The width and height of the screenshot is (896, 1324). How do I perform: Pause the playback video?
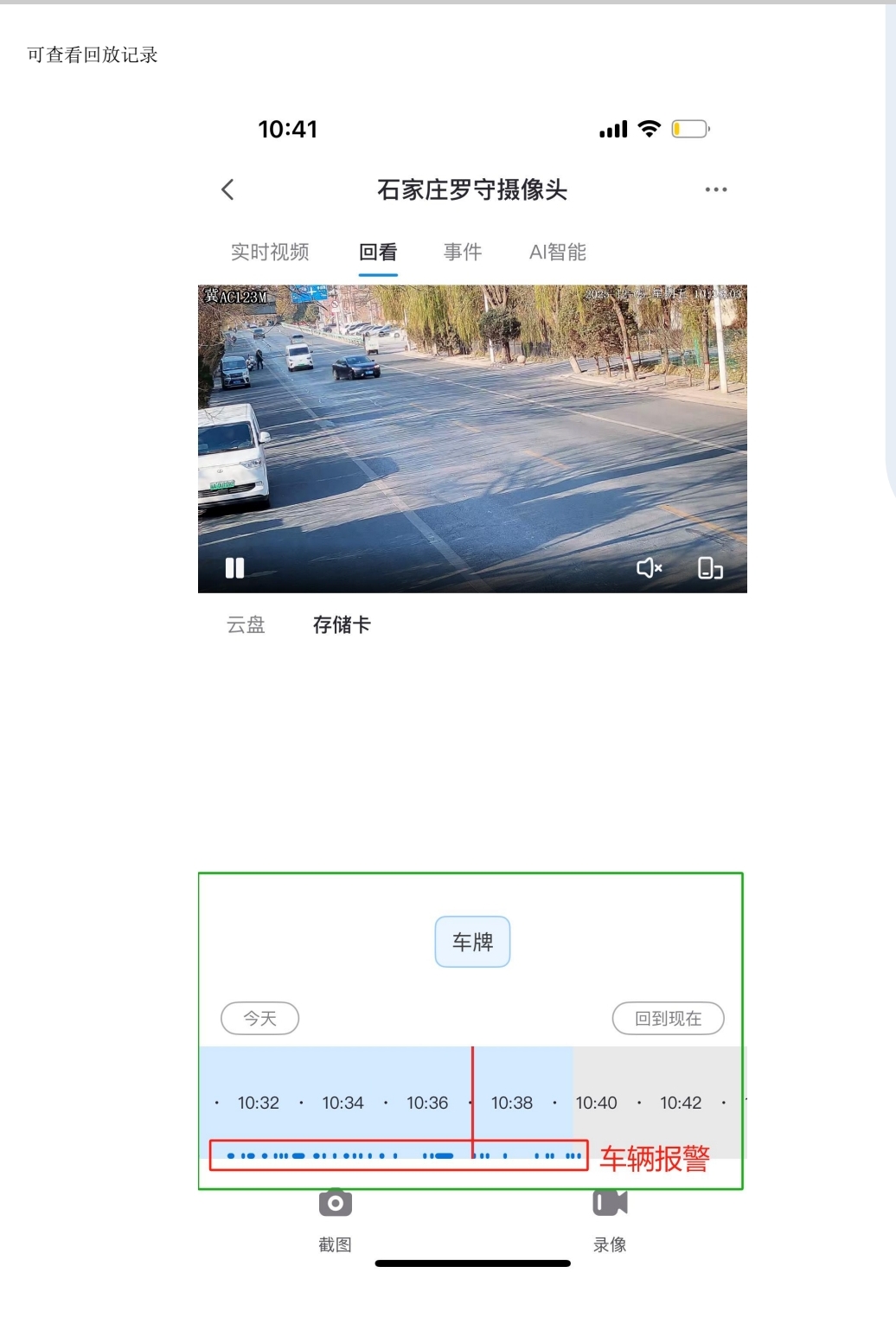(234, 567)
